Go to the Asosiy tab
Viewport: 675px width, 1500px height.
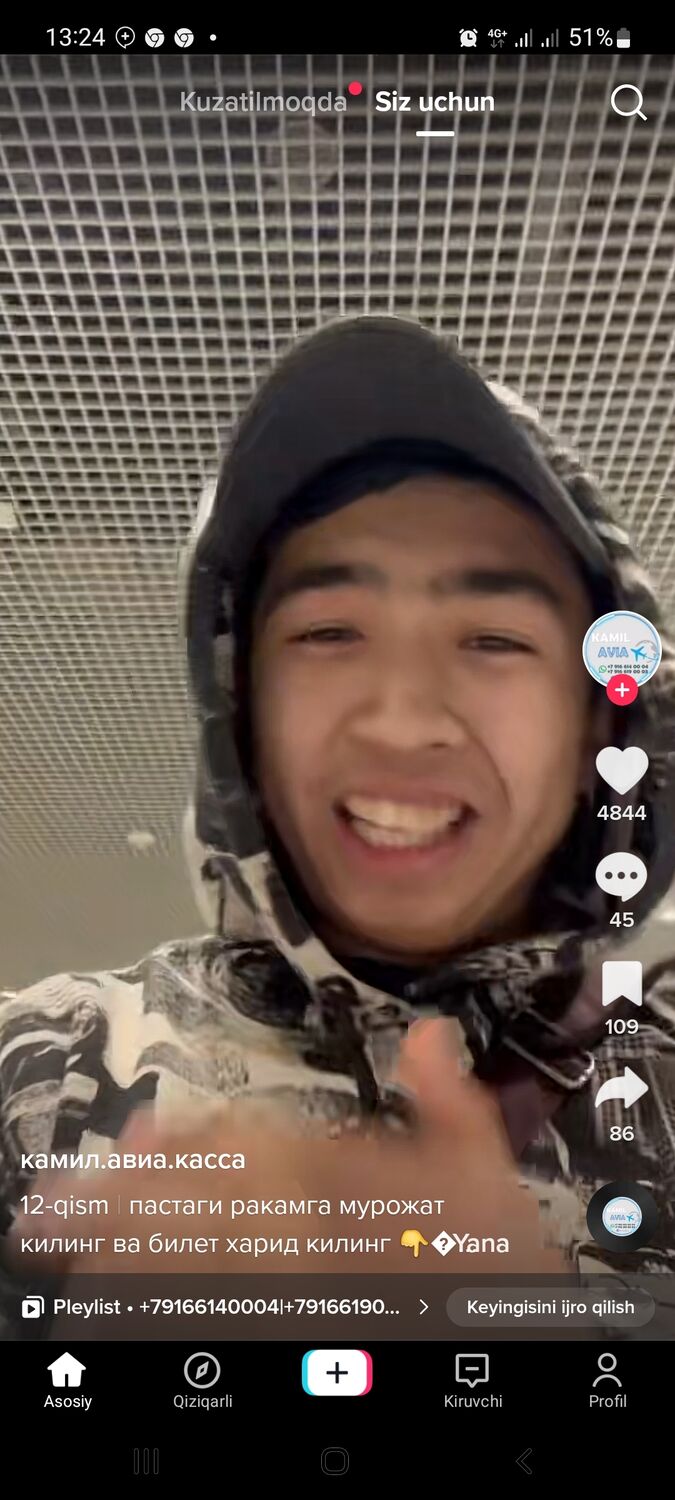(68, 1381)
